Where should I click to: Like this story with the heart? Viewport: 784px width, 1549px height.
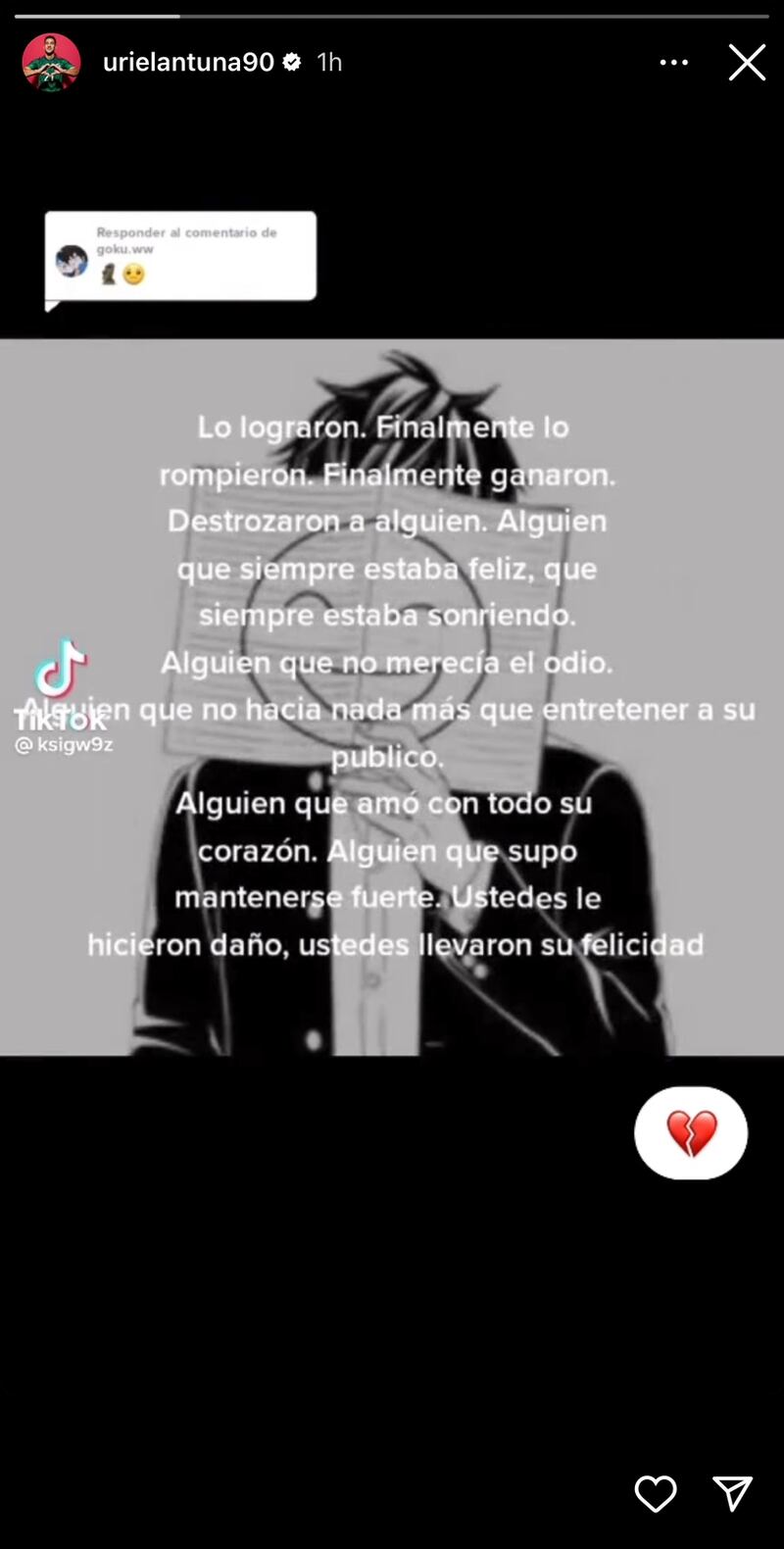656,1494
